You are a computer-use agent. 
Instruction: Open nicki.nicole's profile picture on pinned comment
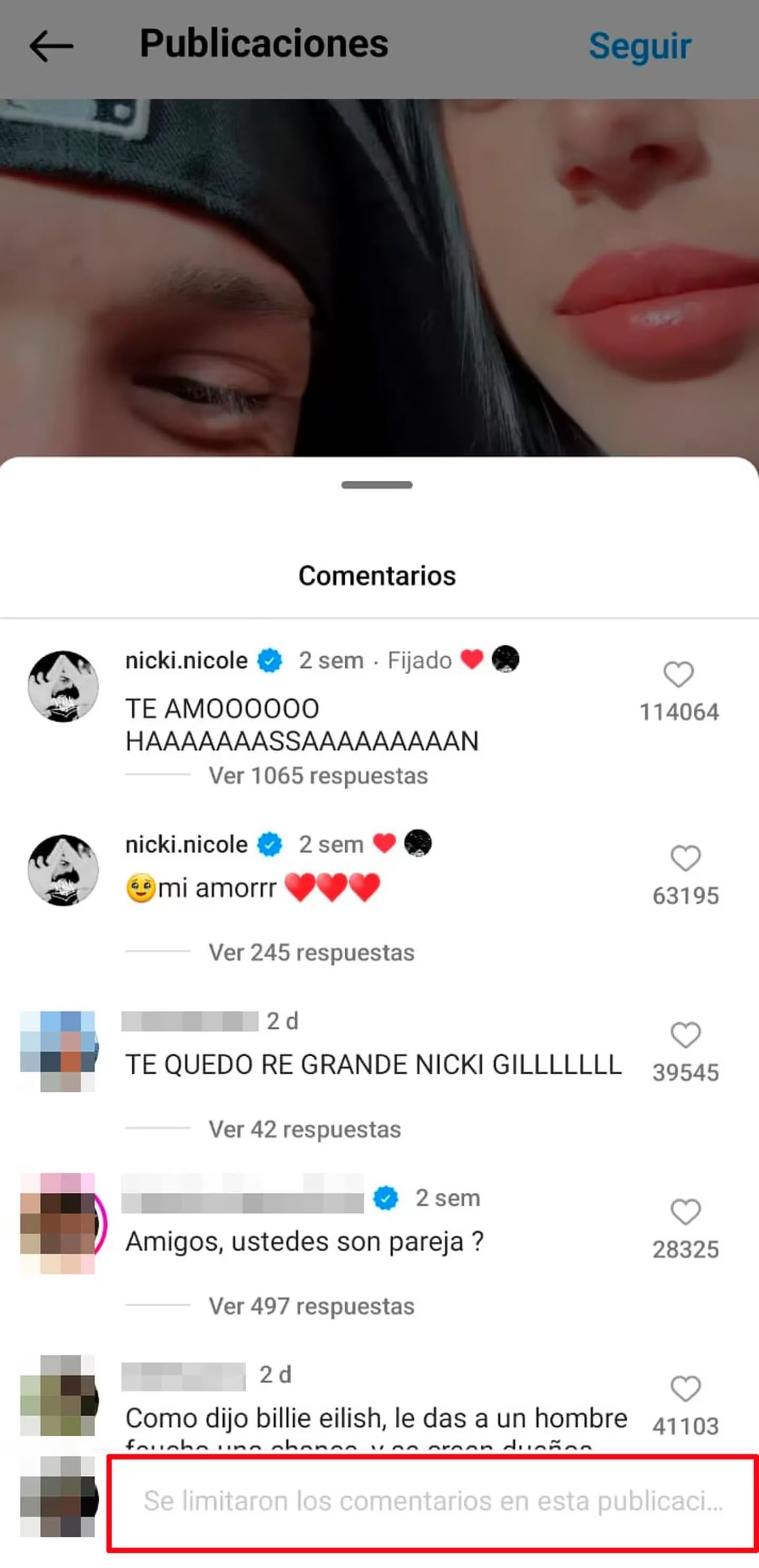pyautogui.click(x=63, y=688)
